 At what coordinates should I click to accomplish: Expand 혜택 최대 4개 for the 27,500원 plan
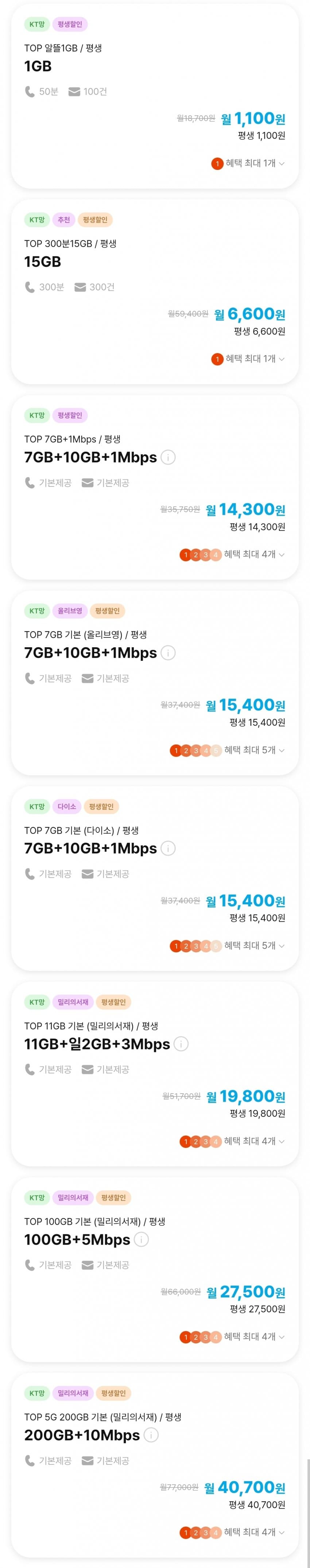pyautogui.click(x=250, y=1337)
